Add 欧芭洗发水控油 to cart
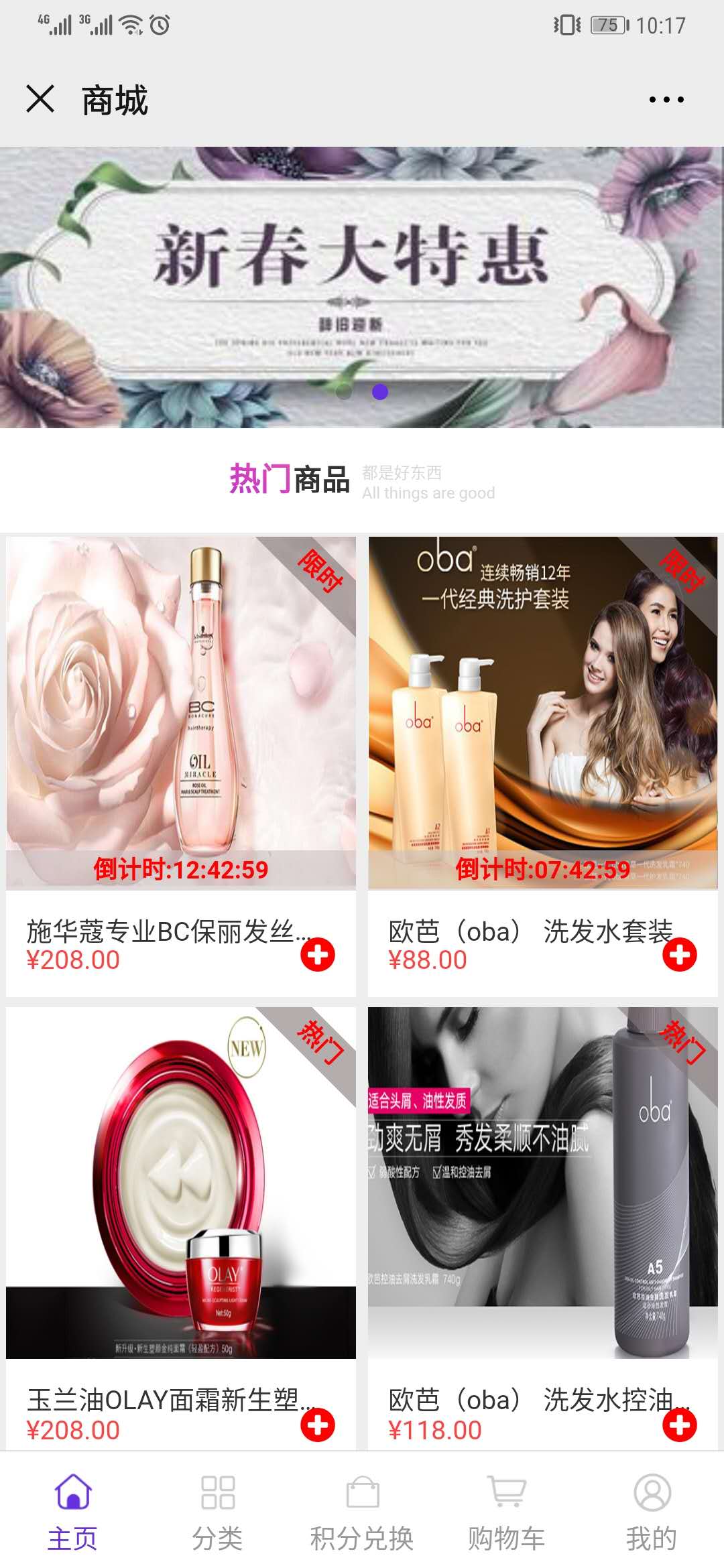Screen dimensions: 724x1568 coord(680,1425)
